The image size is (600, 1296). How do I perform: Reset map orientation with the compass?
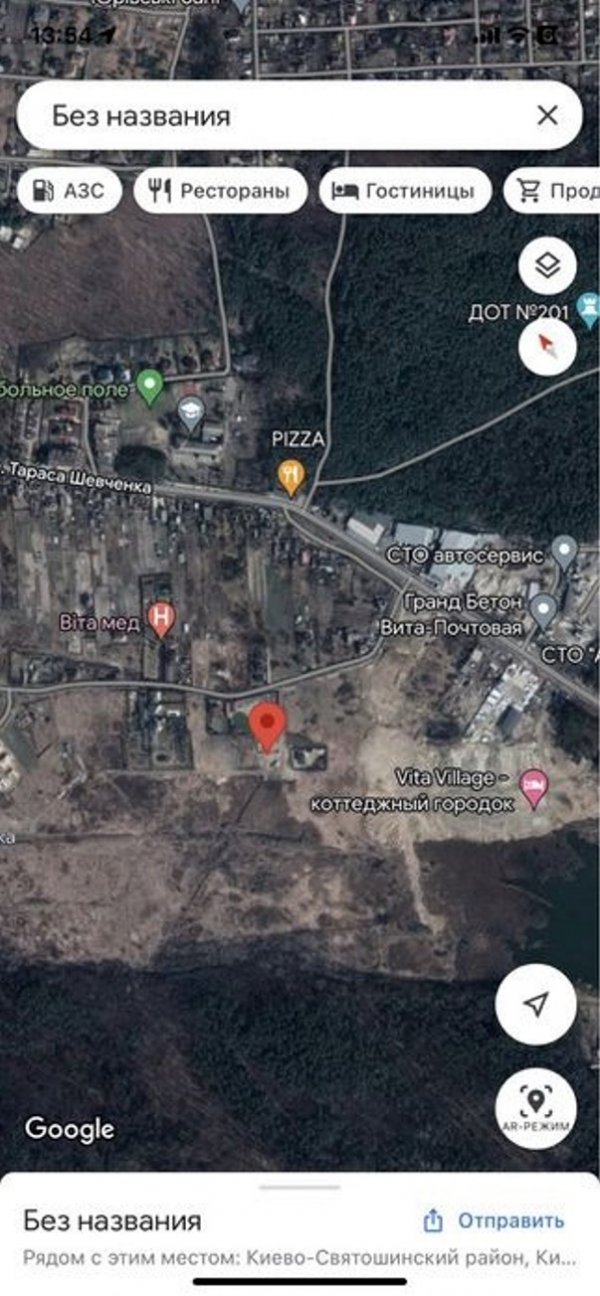[x=547, y=346]
